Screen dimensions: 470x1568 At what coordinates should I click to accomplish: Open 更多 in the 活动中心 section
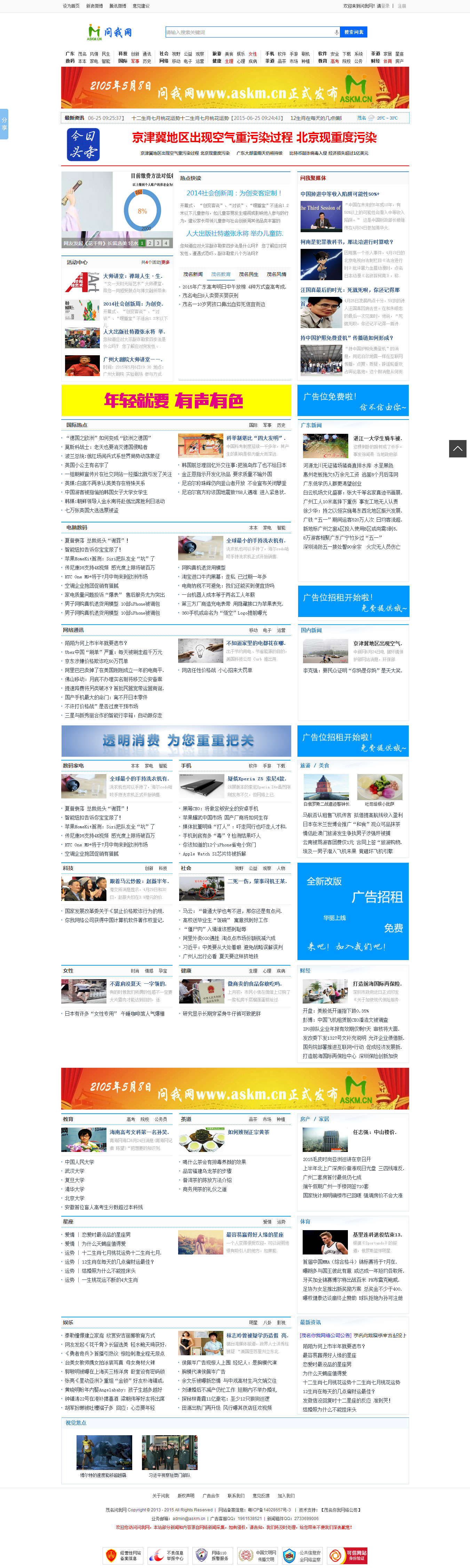pyautogui.click(x=166, y=262)
